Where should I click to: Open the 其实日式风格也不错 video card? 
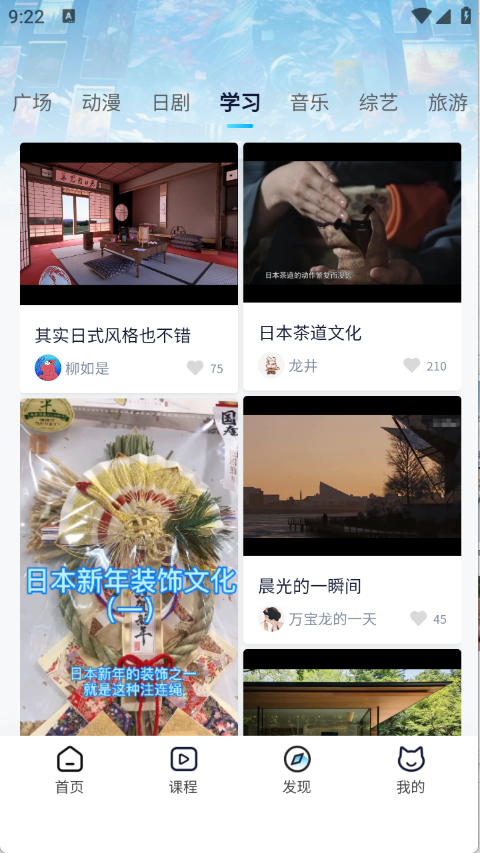tap(129, 268)
